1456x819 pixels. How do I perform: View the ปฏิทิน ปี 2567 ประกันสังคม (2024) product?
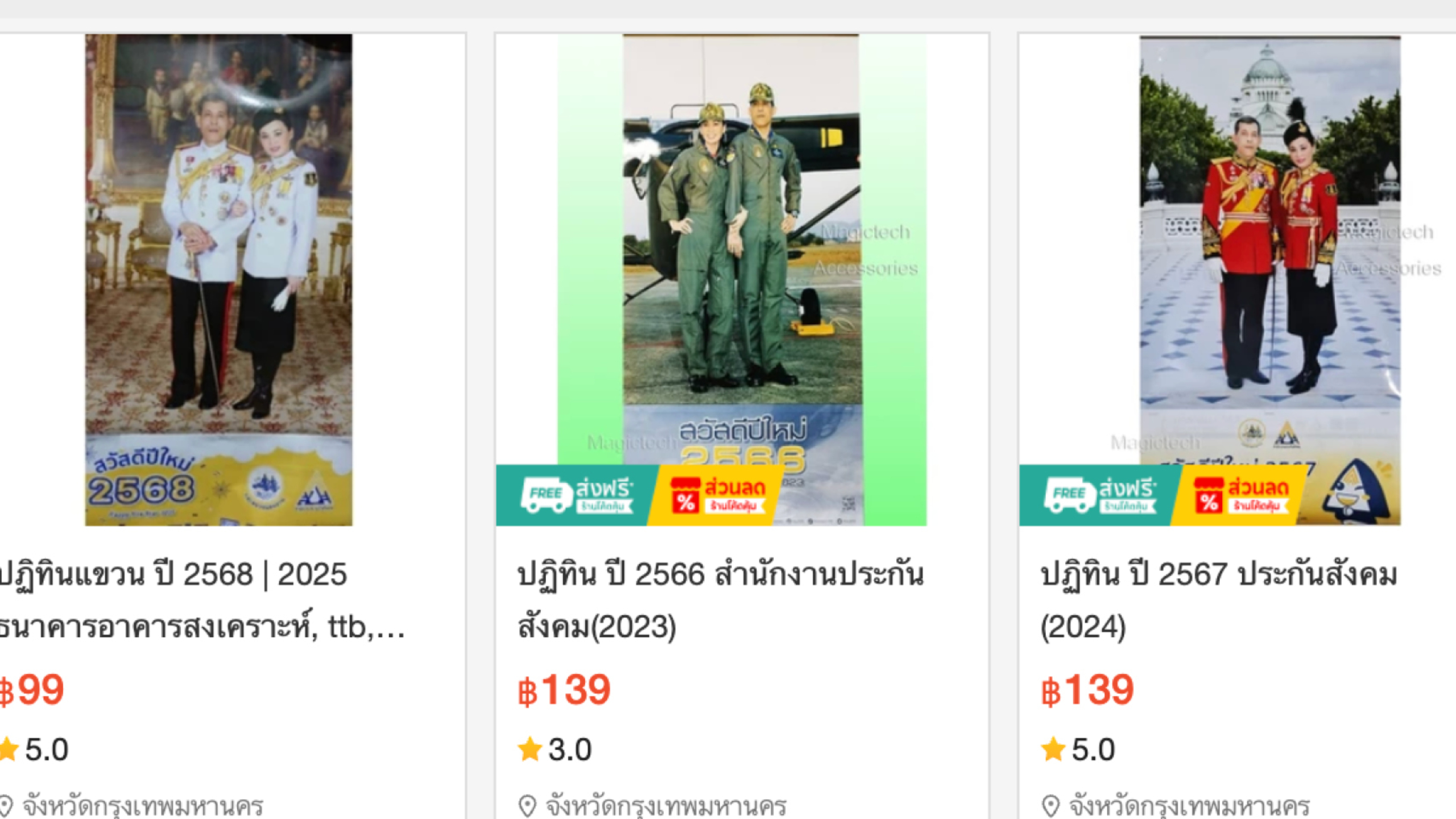[x=1218, y=600]
